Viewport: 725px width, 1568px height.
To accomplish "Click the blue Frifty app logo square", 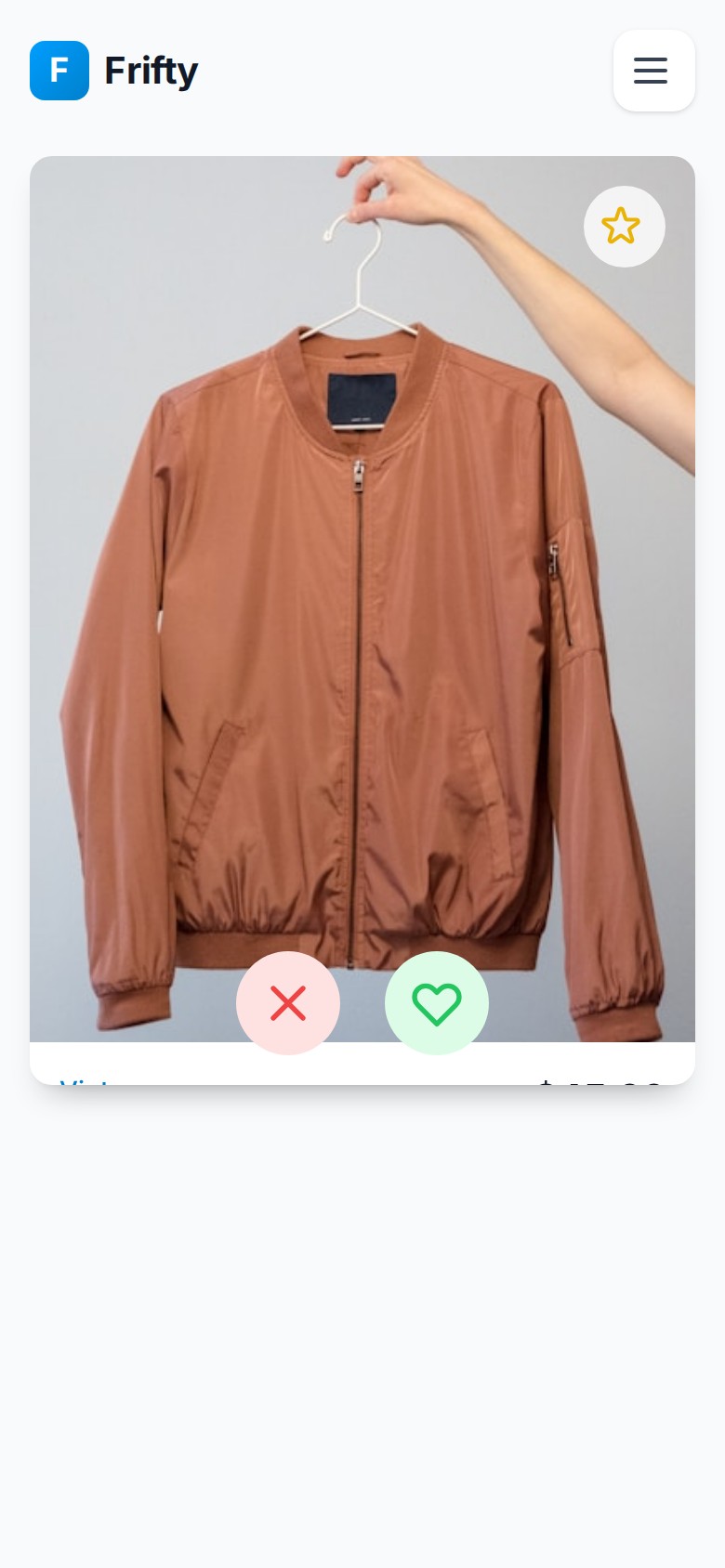I will tap(59, 71).
